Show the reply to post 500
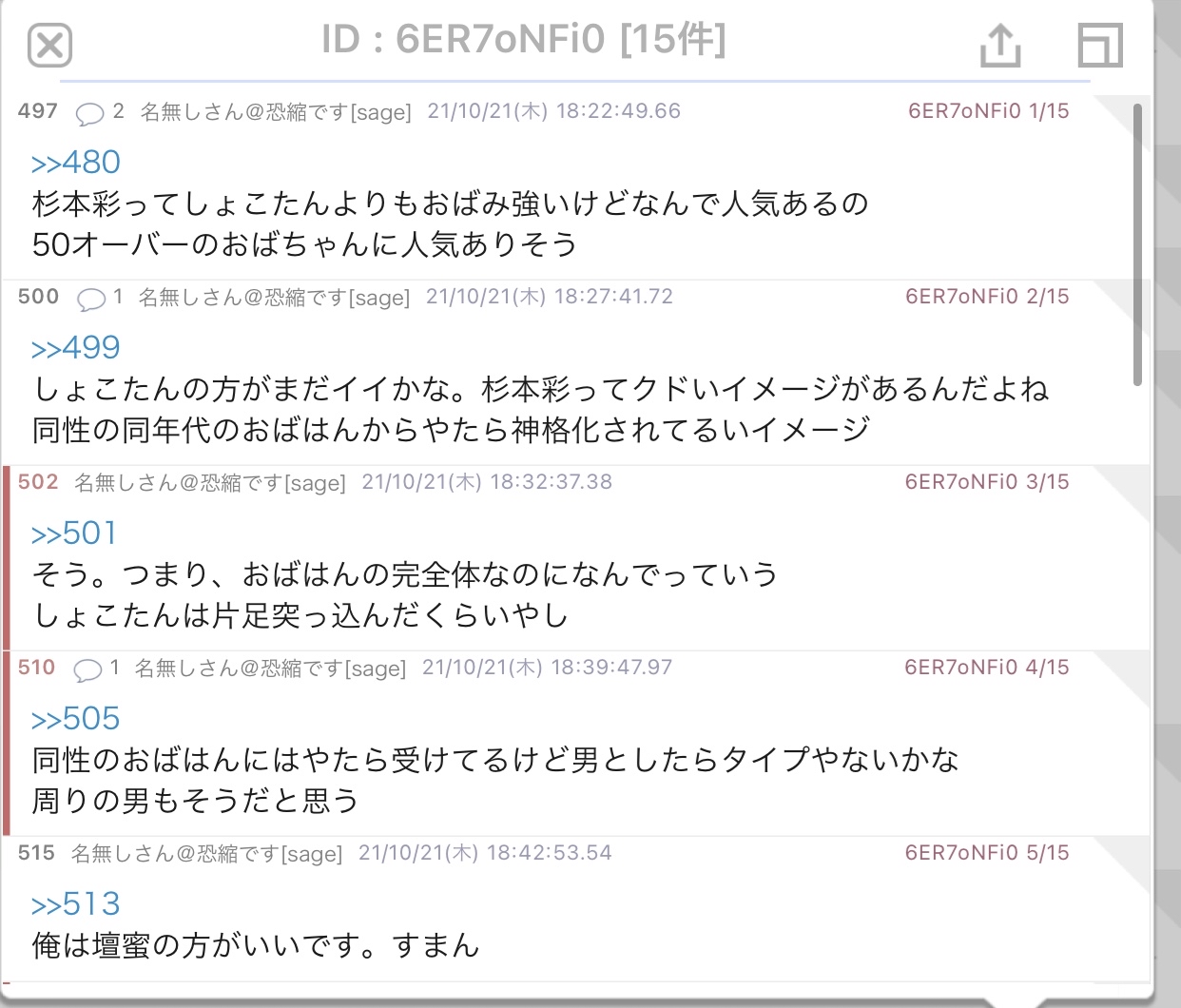 pos(99,298)
